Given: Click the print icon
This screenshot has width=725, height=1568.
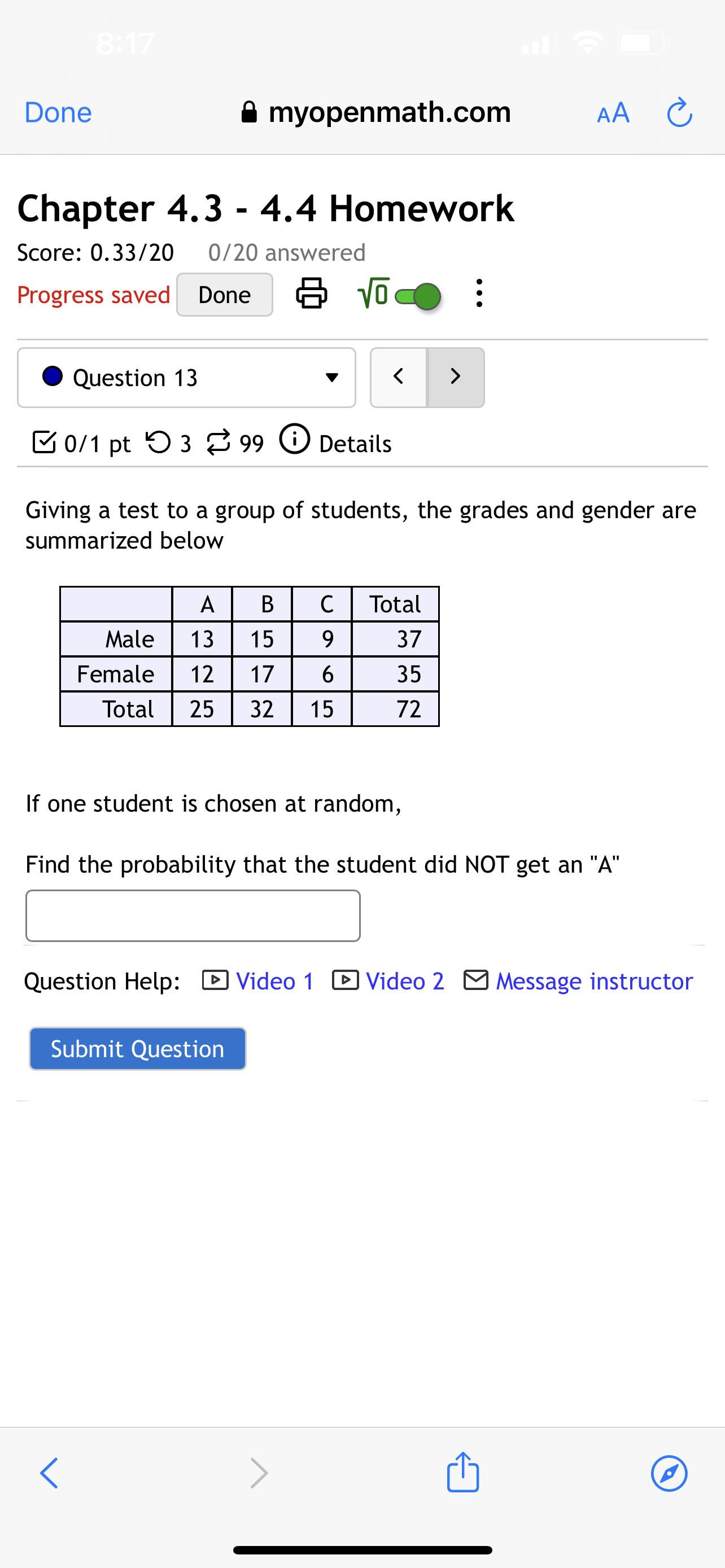Looking at the screenshot, I should coord(312,294).
